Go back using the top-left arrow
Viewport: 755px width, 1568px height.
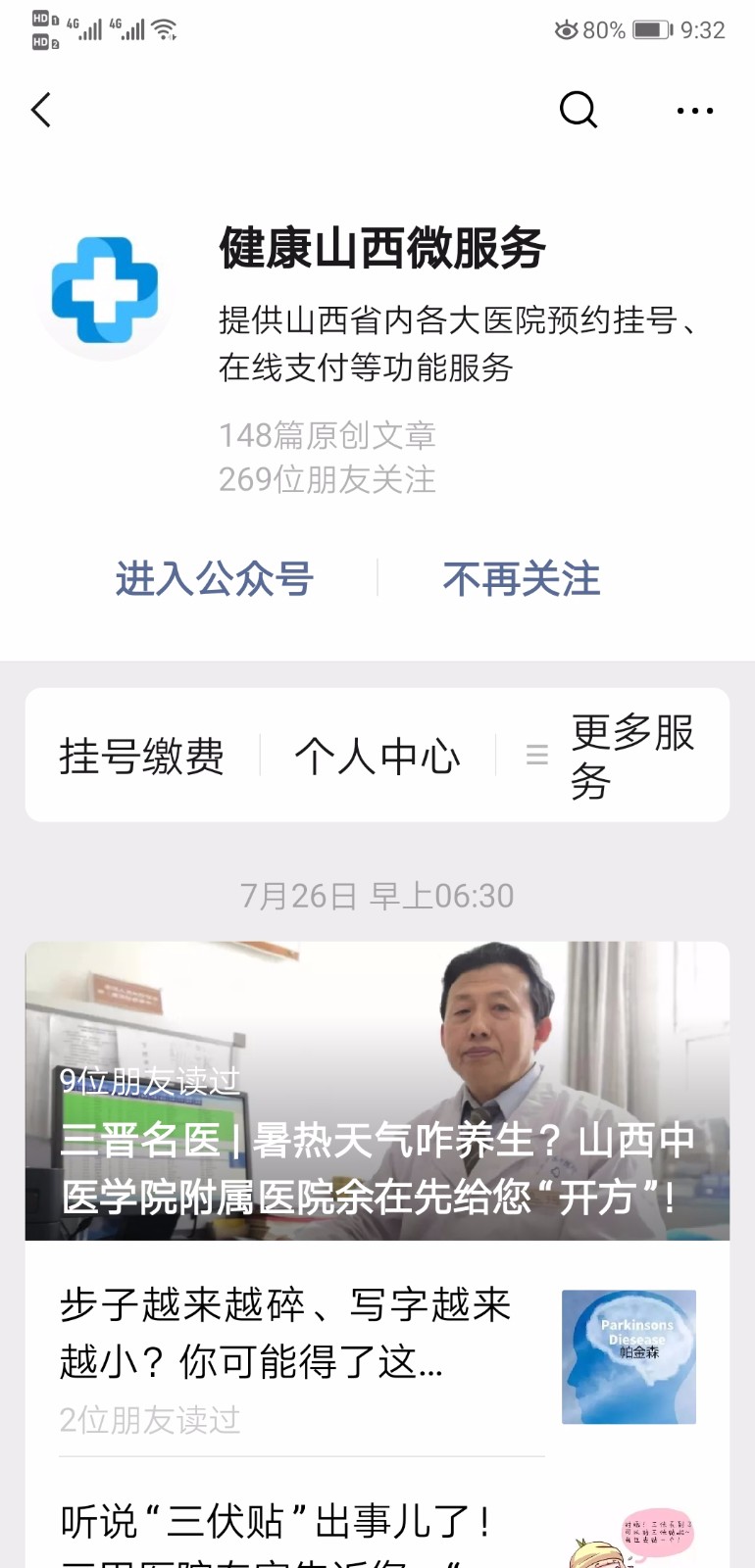coord(41,110)
